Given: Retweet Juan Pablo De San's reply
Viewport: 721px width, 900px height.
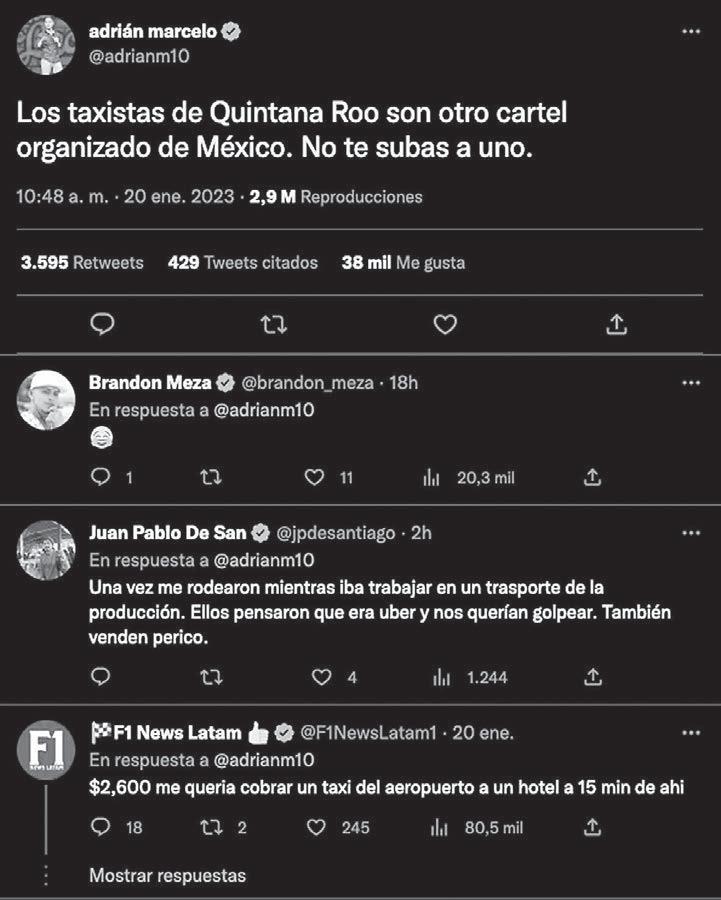Looking at the screenshot, I should coord(211,677).
